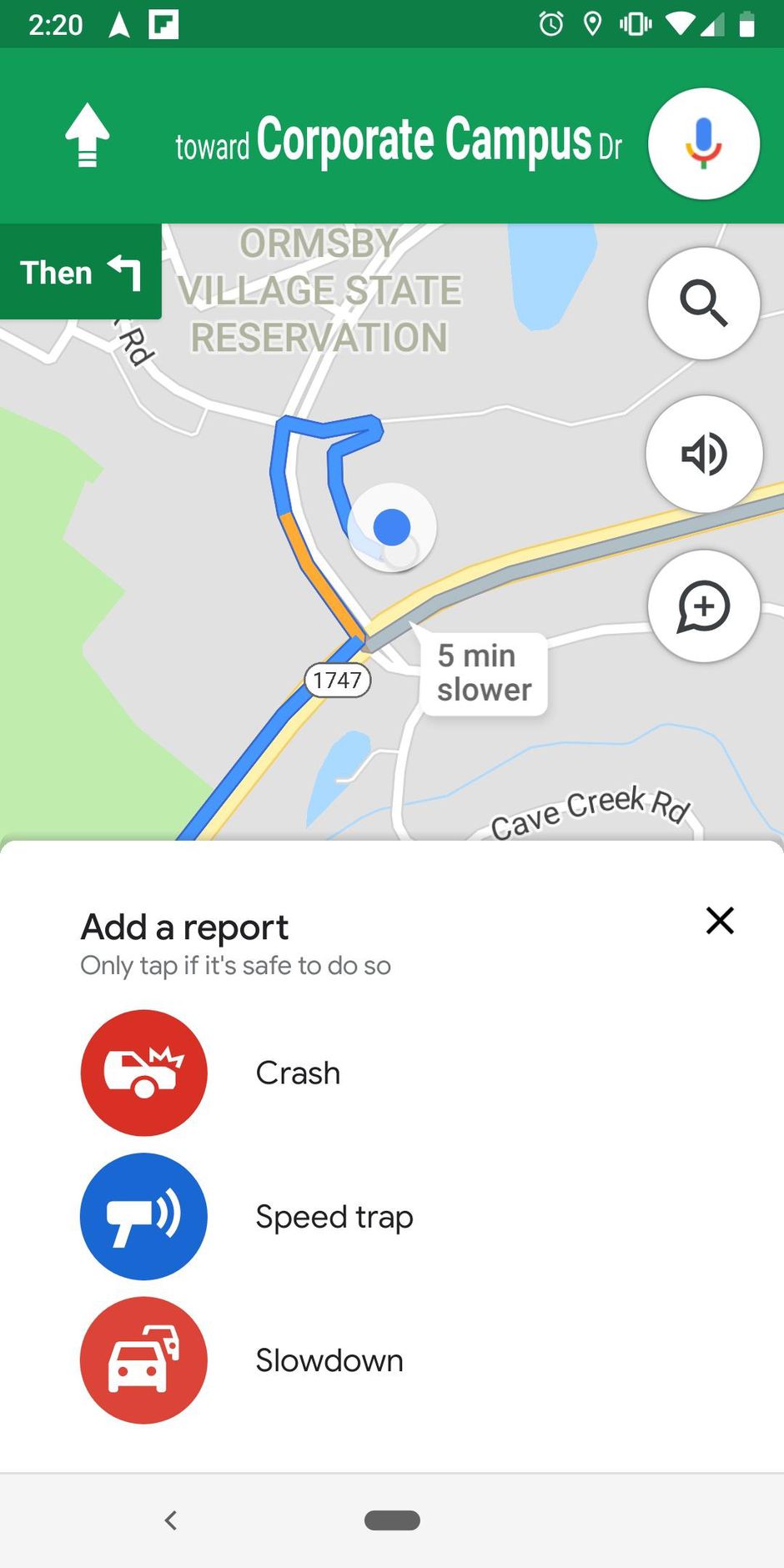
Task: Open the Then turn-left next step
Action: [x=80, y=272]
